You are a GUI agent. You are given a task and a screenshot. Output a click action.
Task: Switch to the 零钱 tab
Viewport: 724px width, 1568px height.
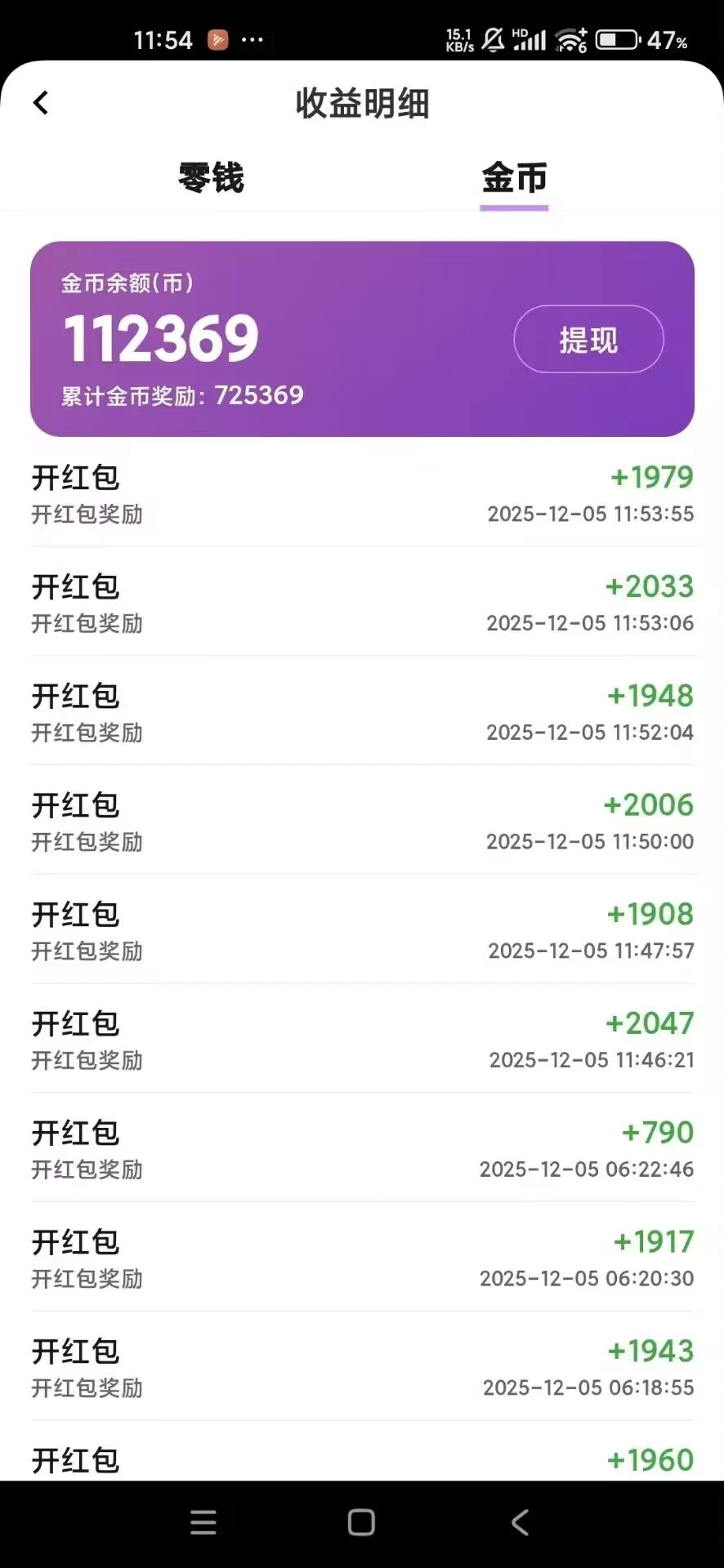211,177
